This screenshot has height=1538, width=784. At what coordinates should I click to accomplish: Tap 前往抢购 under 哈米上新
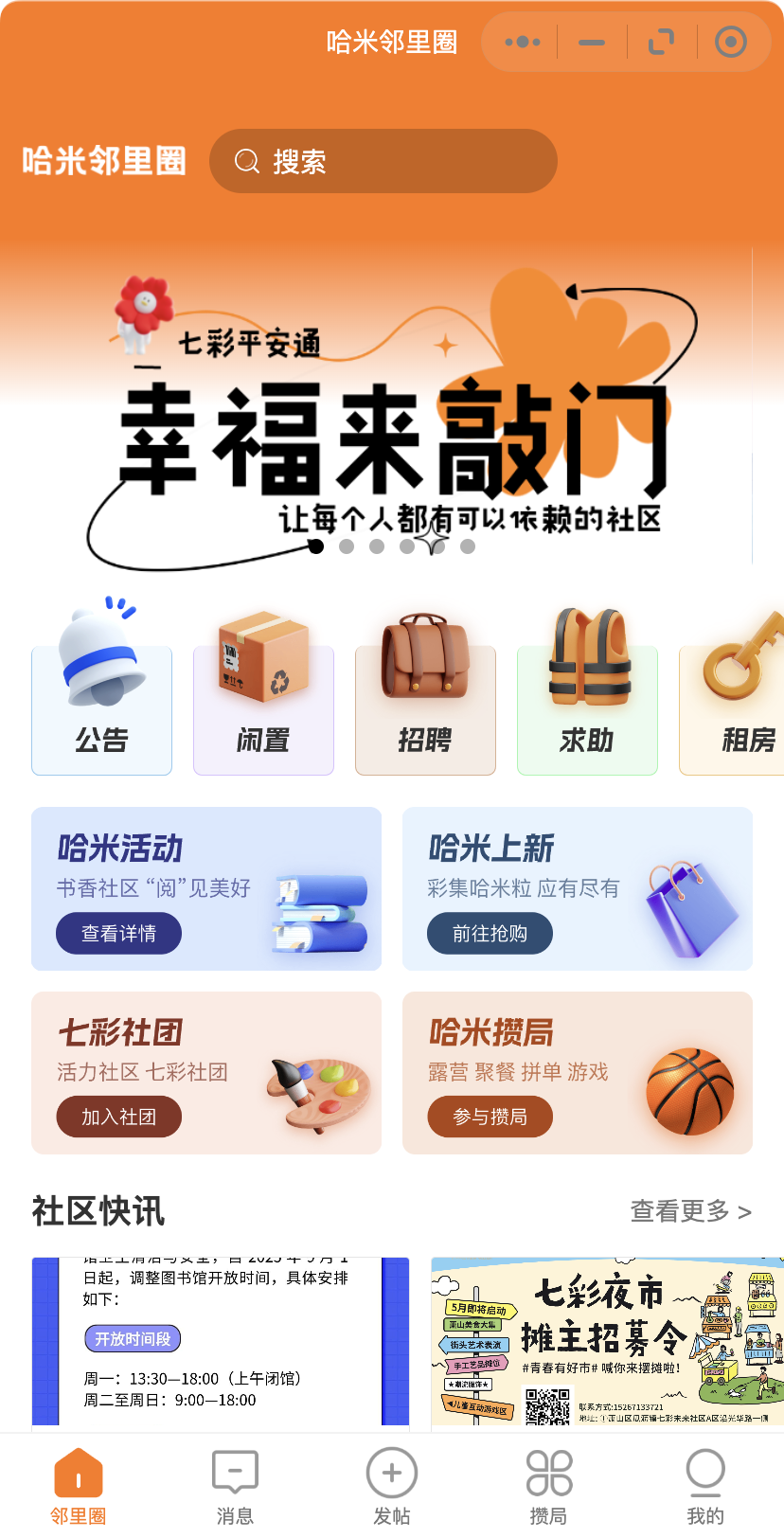point(490,934)
